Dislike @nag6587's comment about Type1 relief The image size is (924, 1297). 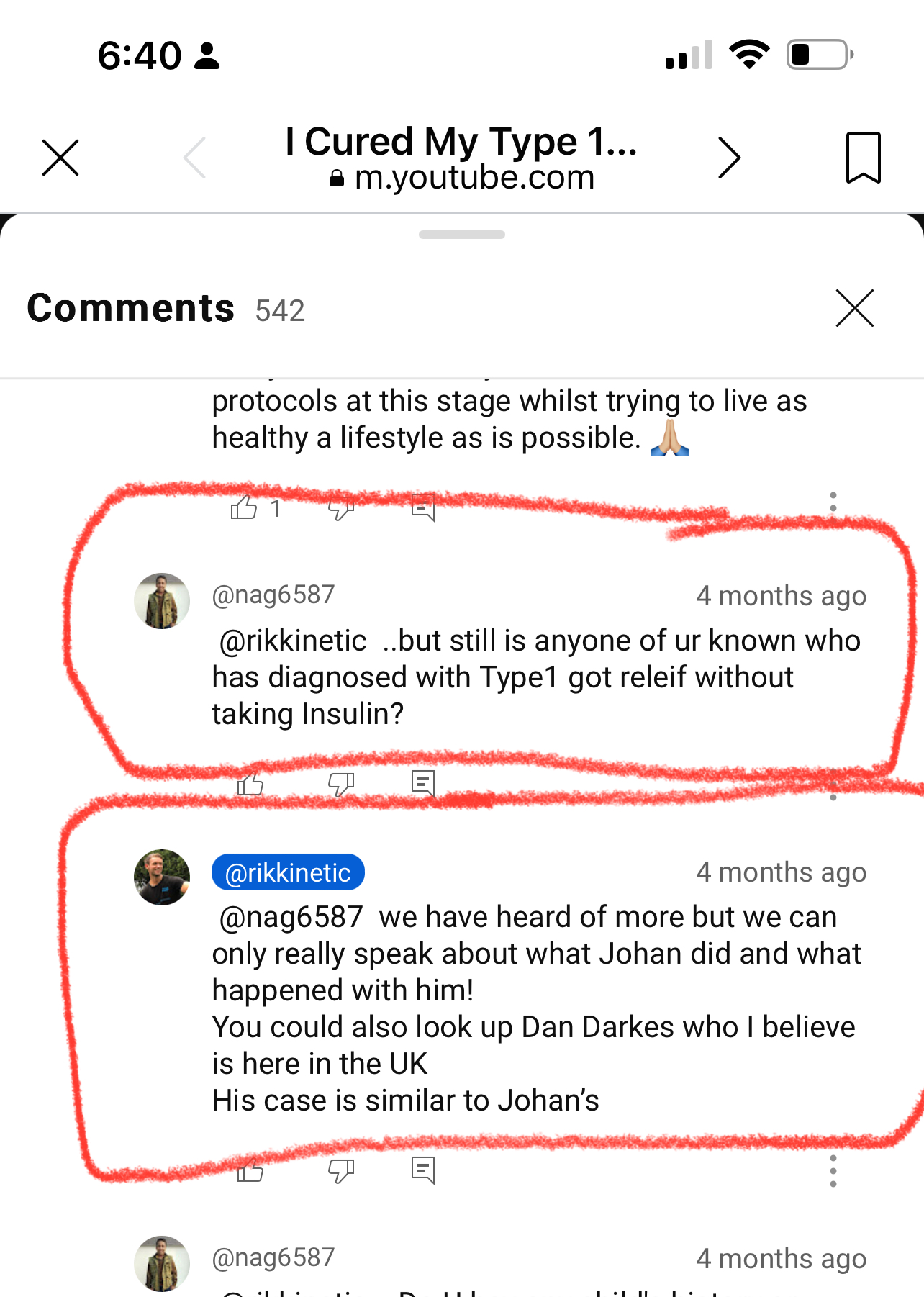pyautogui.click(x=340, y=783)
